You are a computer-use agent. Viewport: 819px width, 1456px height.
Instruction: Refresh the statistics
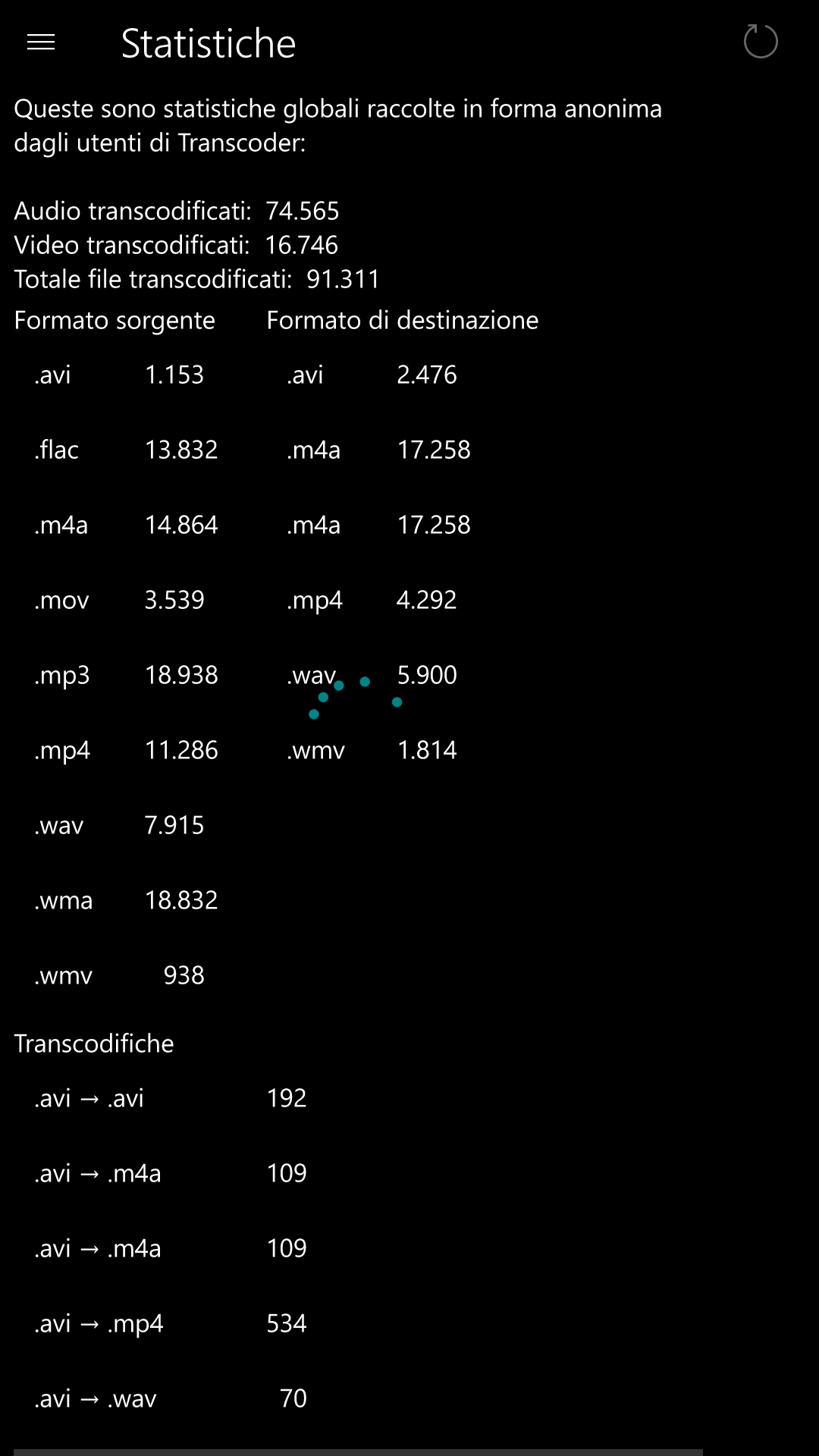[x=761, y=42]
